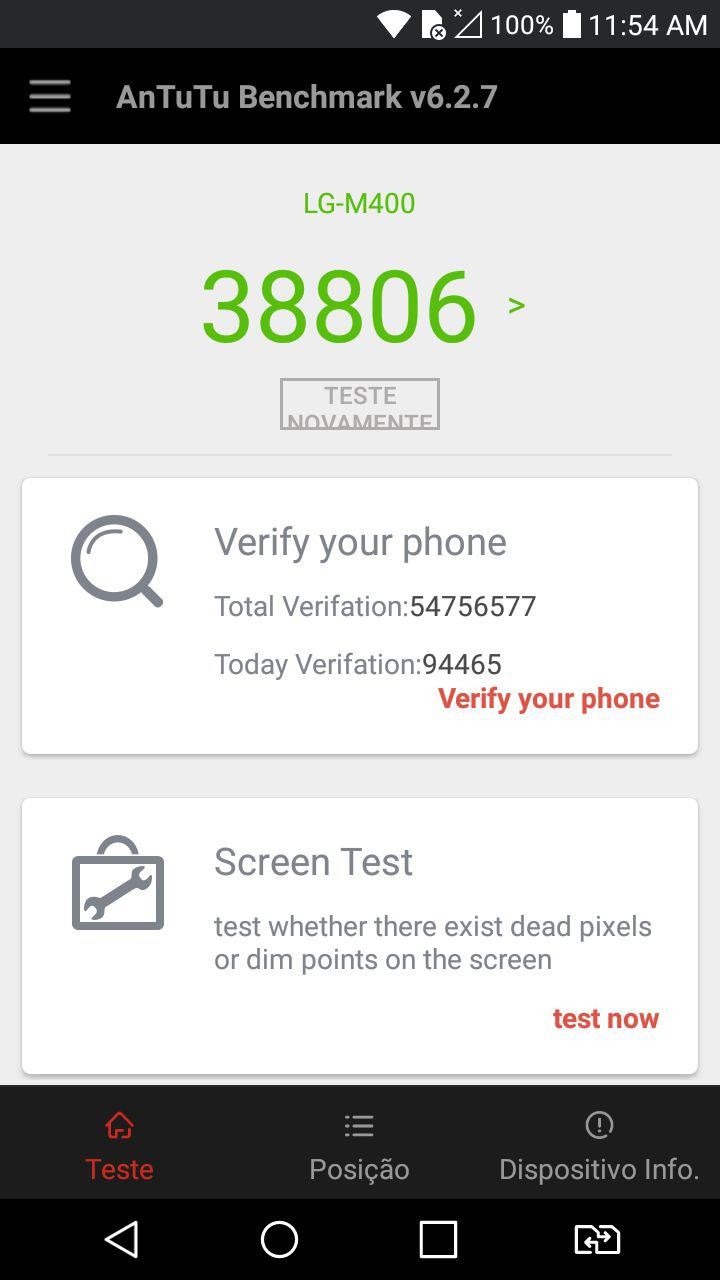Select the Teste tab

coord(119,1145)
